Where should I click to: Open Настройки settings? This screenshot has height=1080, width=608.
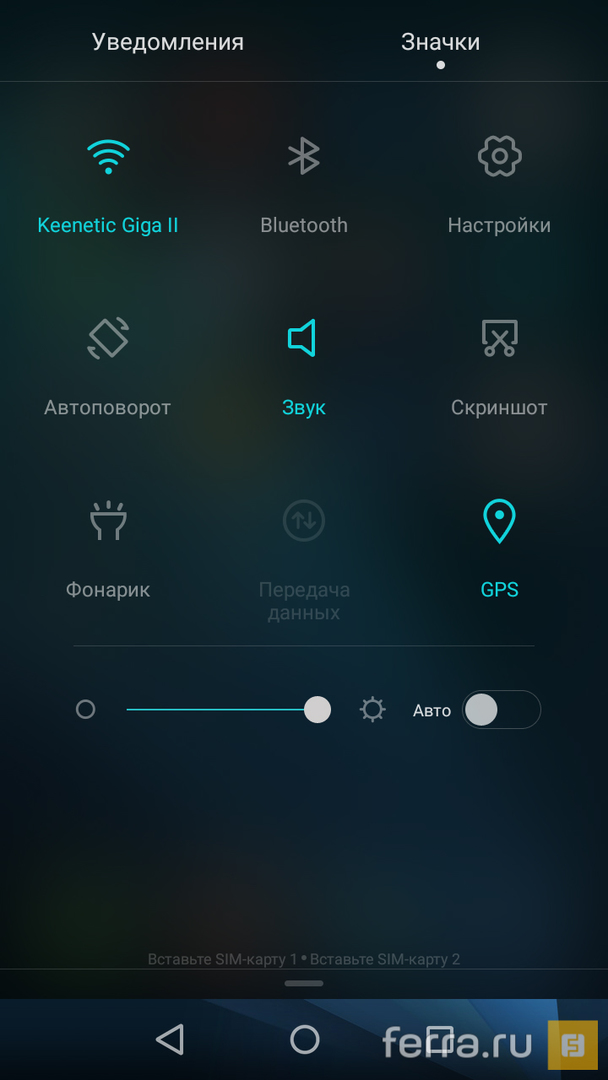[499, 157]
